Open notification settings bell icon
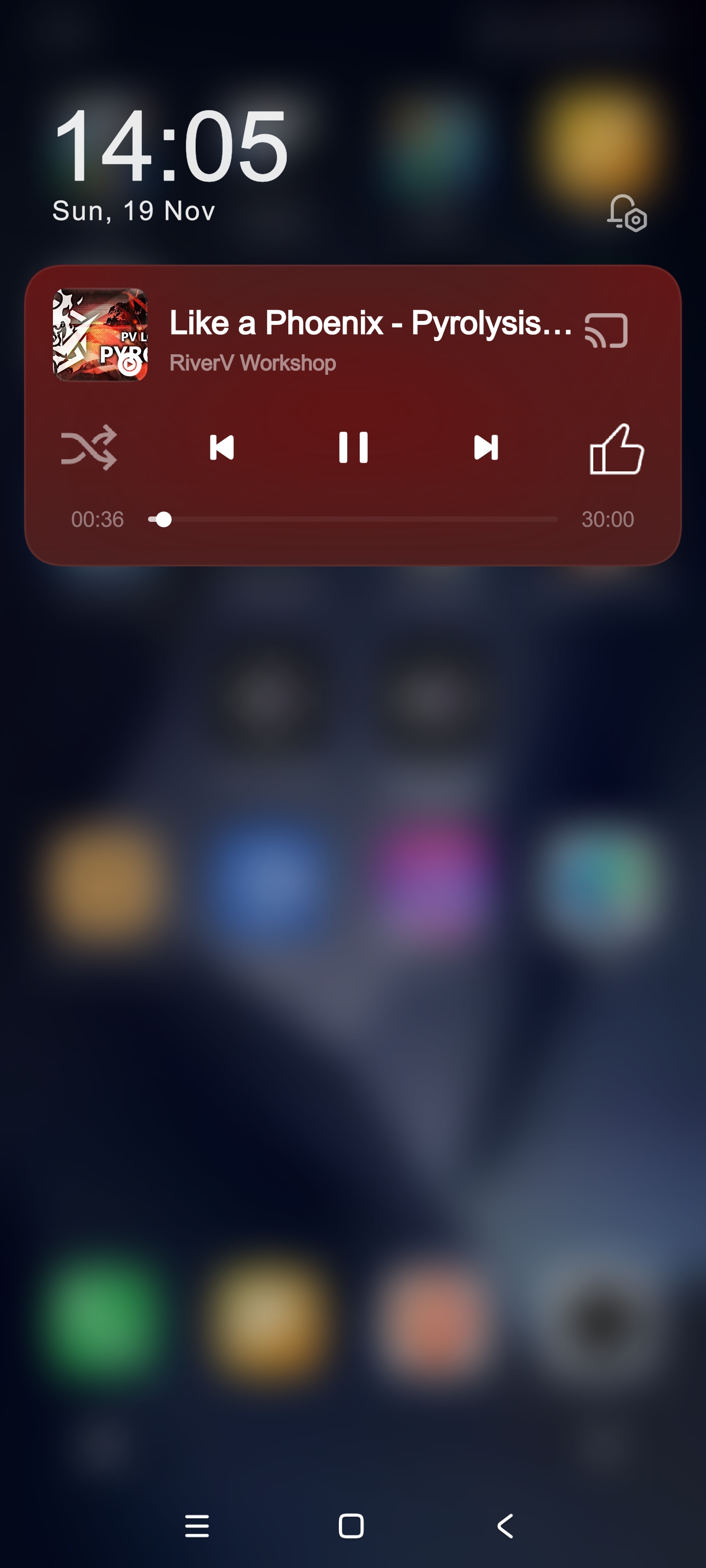The height and width of the screenshot is (1568, 706). (627, 213)
